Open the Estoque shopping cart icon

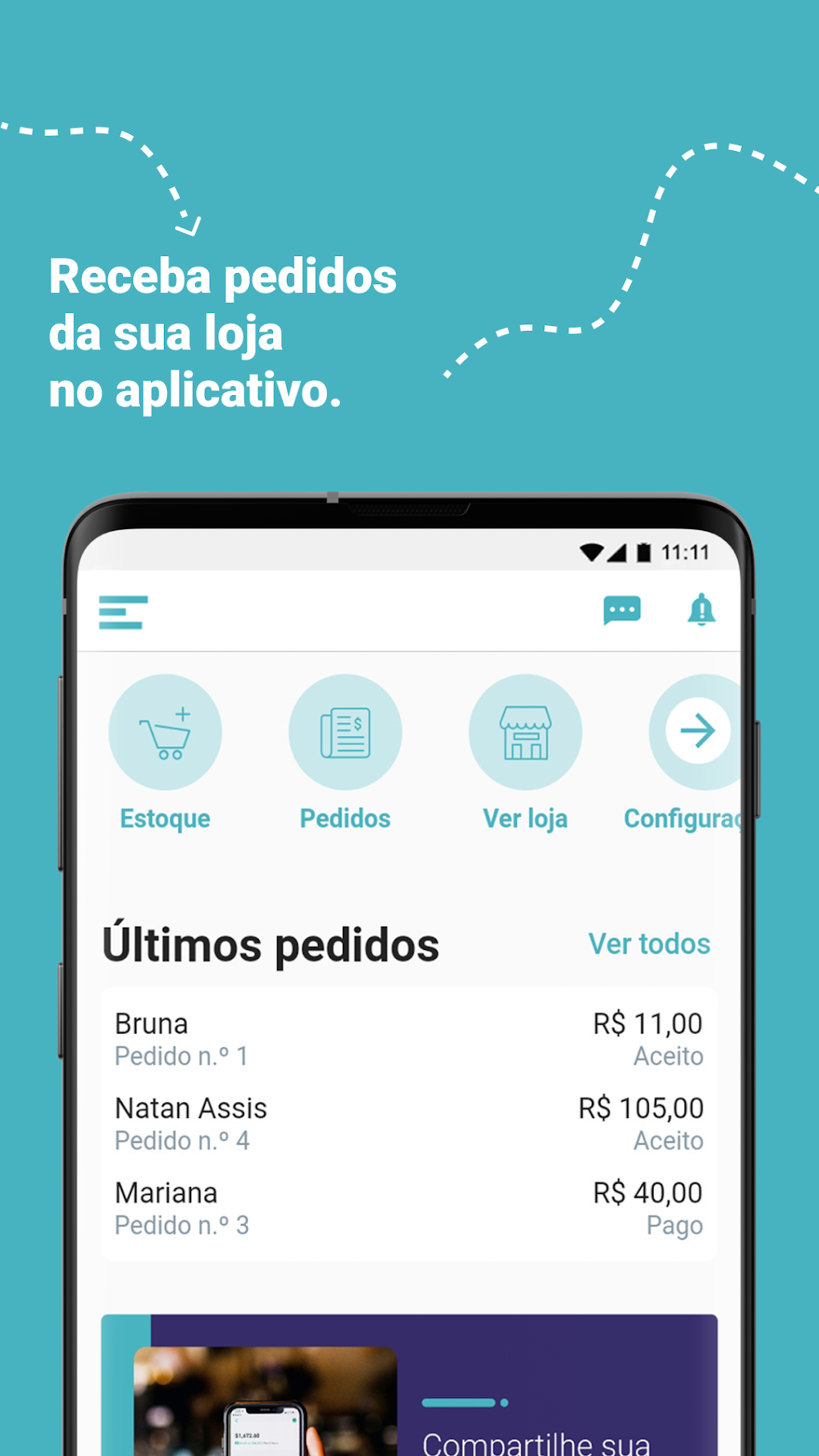[x=165, y=731]
